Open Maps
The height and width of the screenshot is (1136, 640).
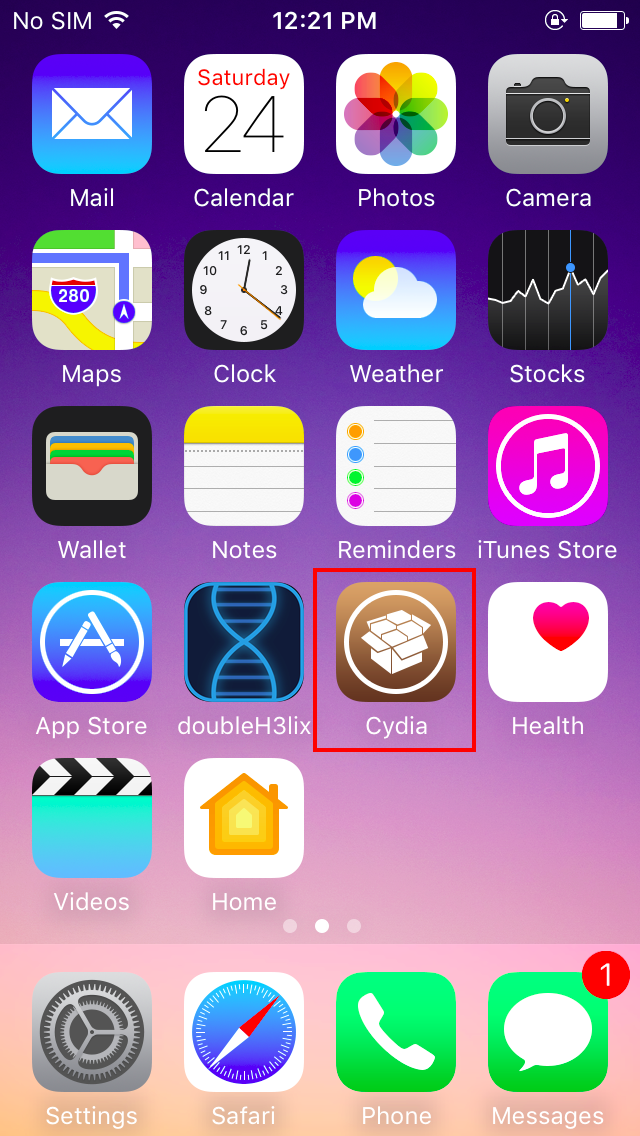coord(92,290)
